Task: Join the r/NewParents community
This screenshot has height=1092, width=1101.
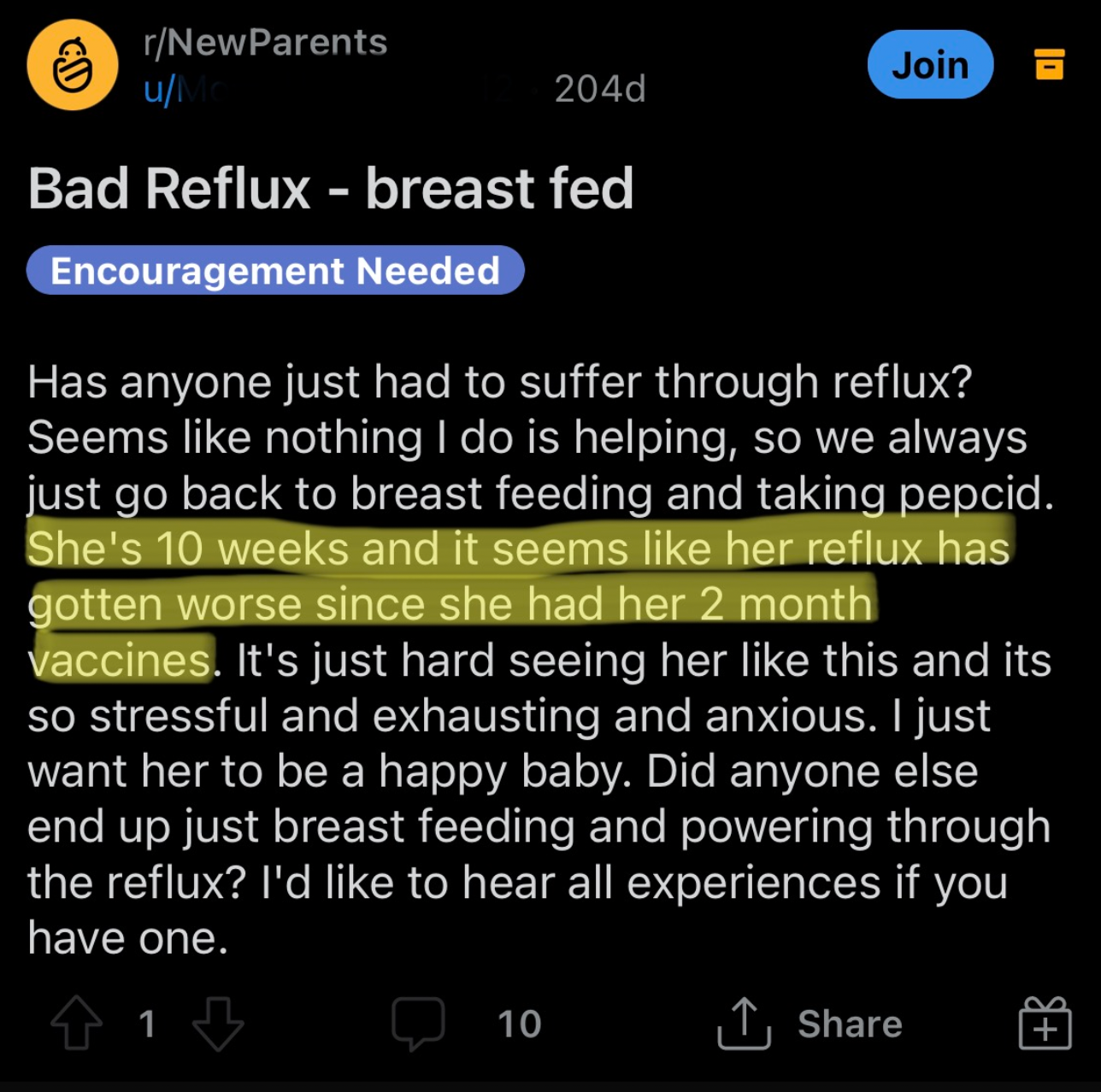Action: click(930, 65)
